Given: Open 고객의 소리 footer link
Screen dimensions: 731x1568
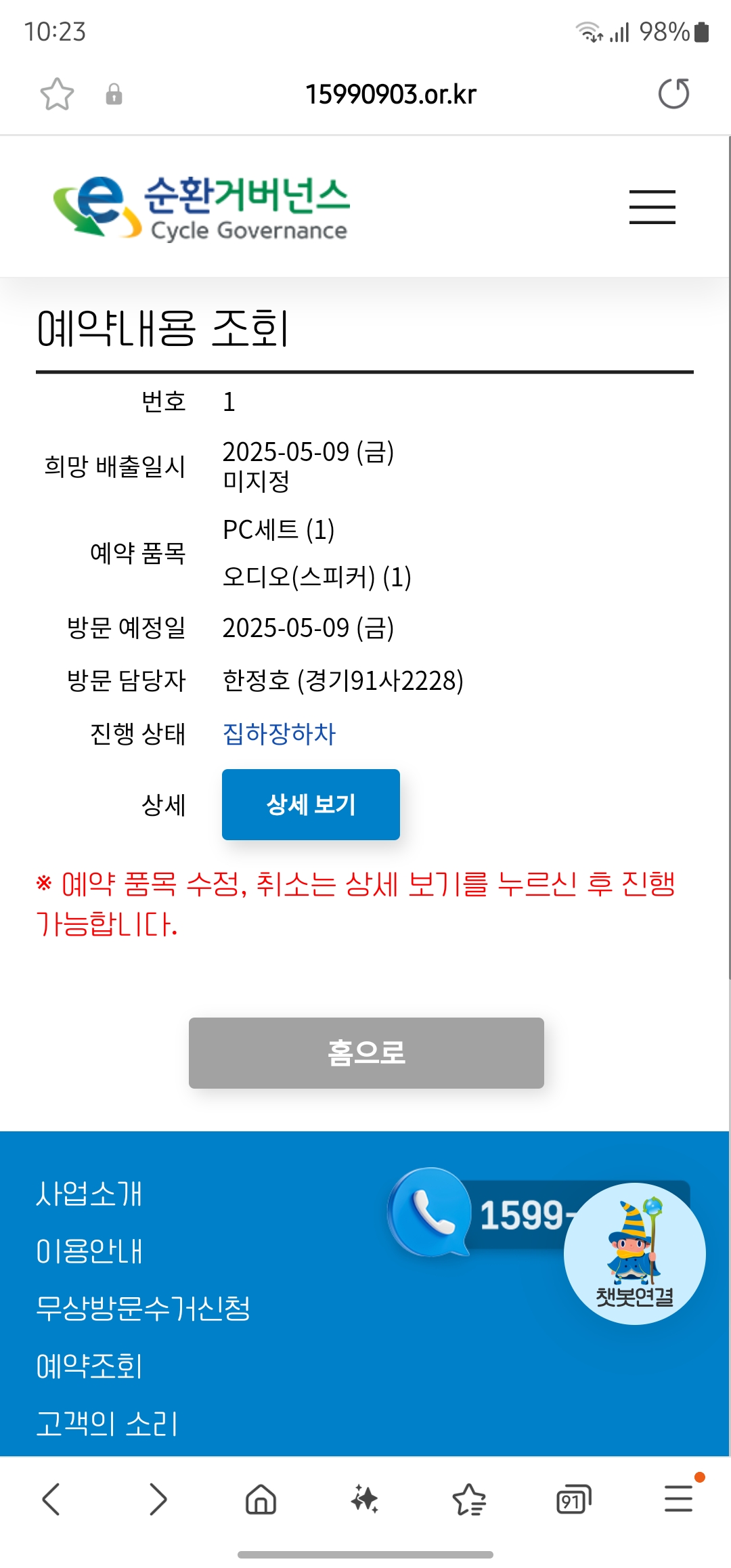Looking at the screenshot, I should pos(107,1423).
